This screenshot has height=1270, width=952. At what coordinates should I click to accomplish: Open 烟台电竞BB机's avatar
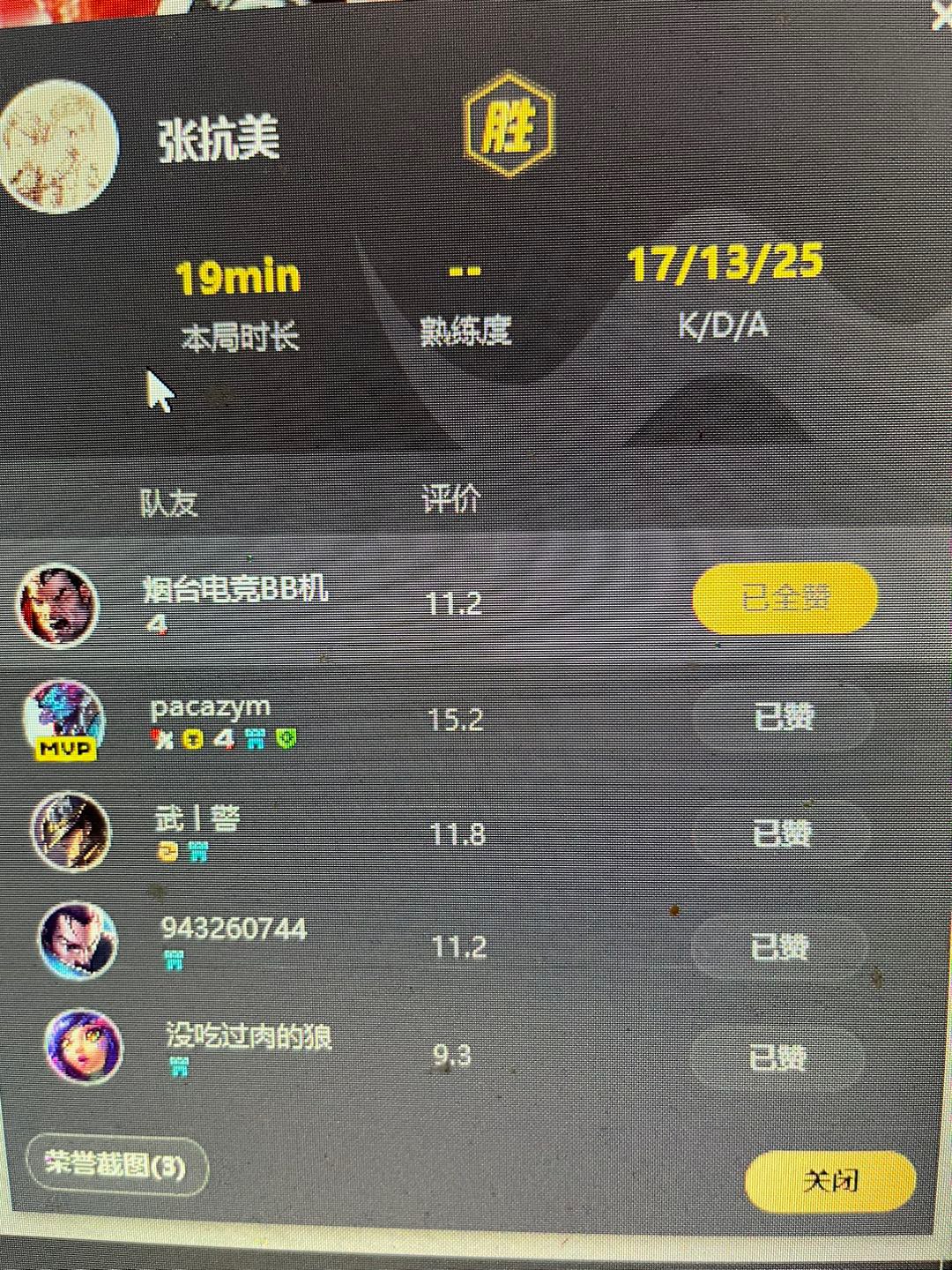click(58, 606)
